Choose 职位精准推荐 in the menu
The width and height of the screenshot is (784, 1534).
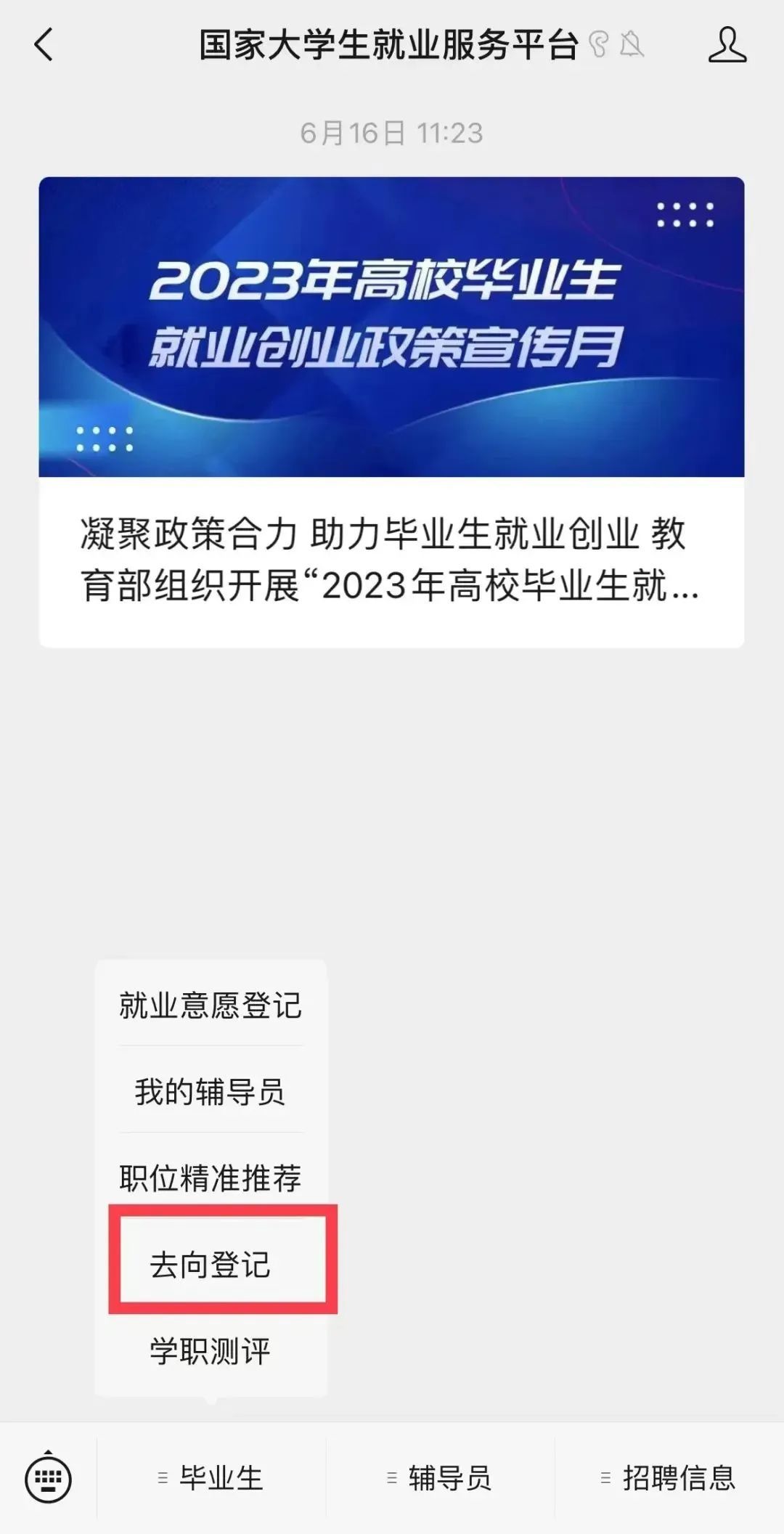[211, 1178]
